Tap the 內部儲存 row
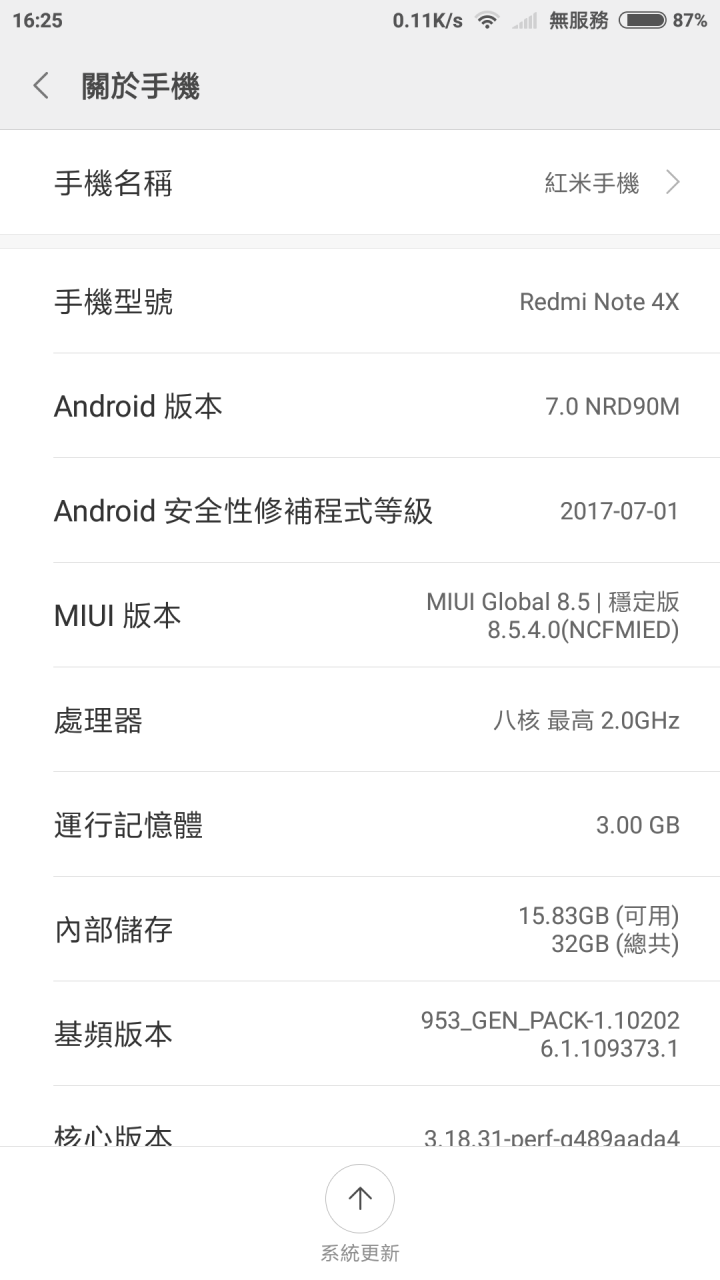 click(x=360, y=929)
